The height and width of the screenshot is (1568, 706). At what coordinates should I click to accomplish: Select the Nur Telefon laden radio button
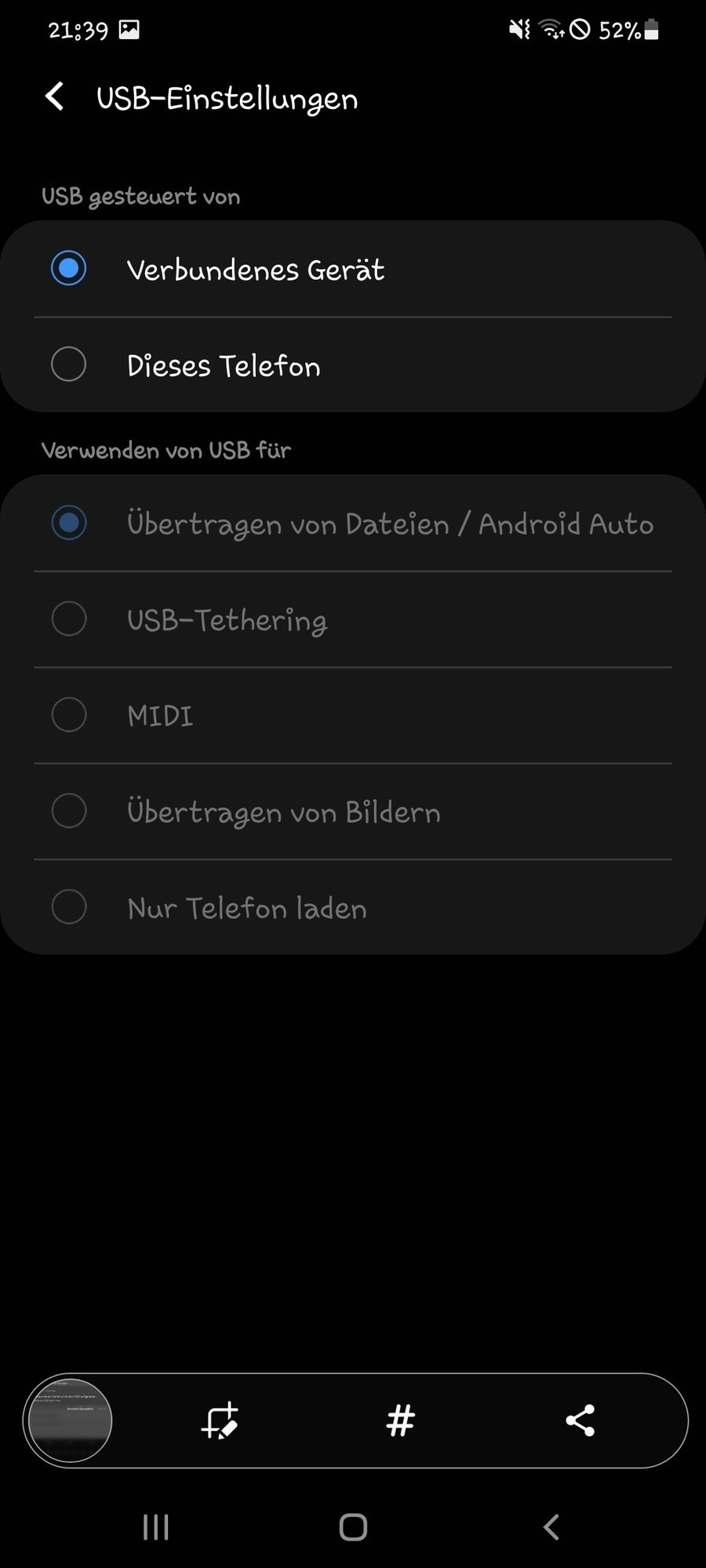(68, 906)
